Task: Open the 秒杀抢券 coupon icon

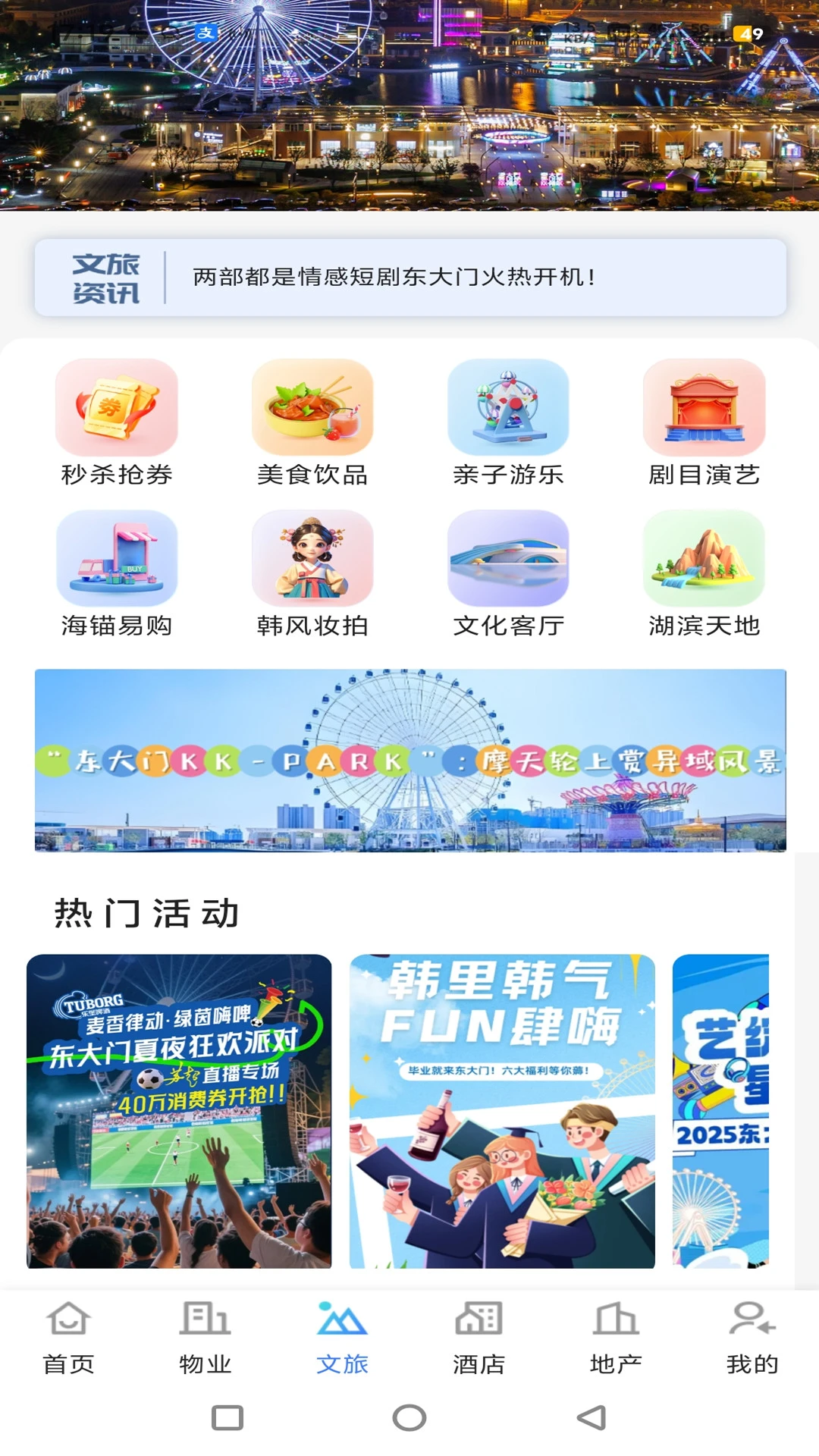Action: pos(115,409)
